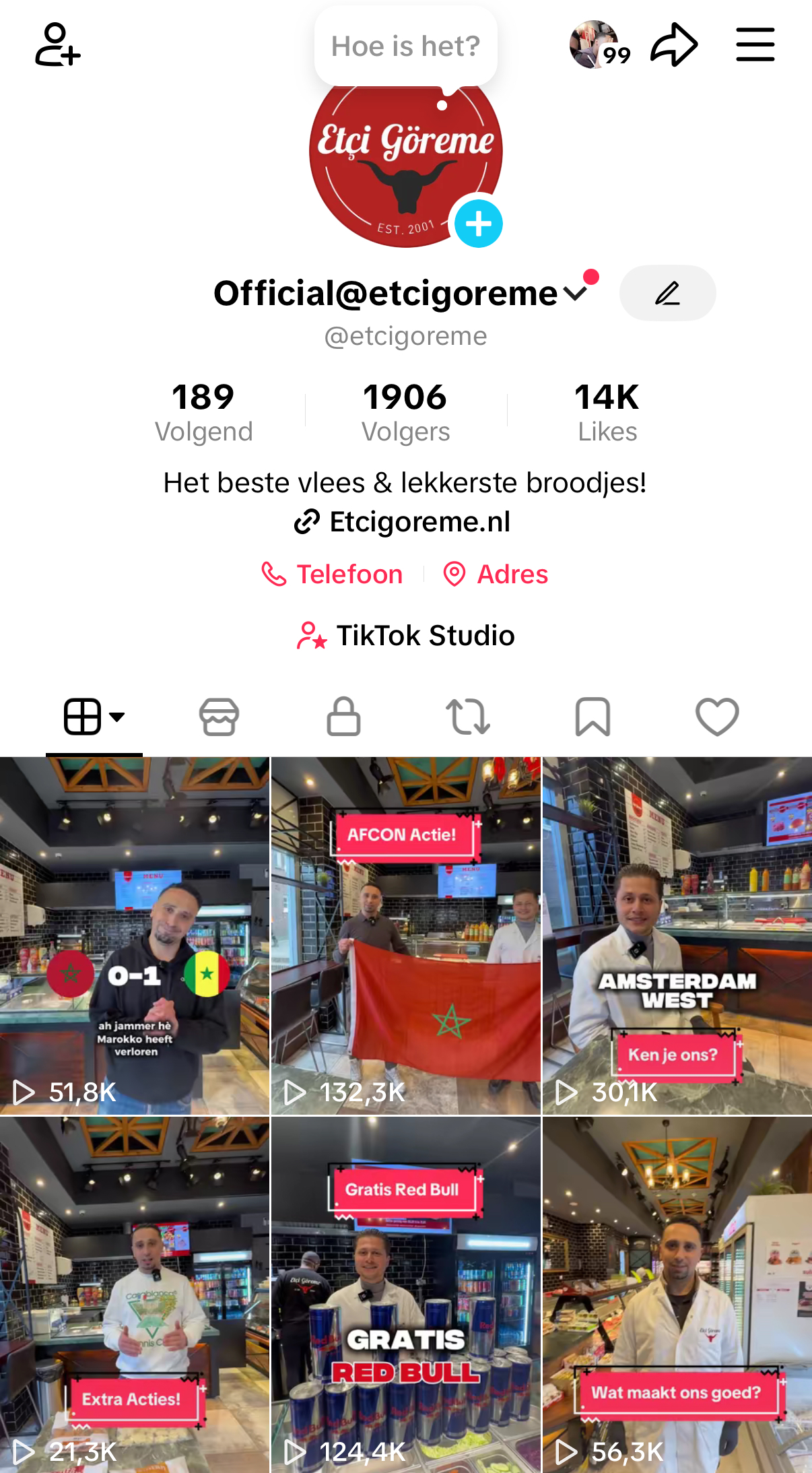812x1473 pixels.
Task: Switch to the saved bookmarks tab
Action: [593, 716]
